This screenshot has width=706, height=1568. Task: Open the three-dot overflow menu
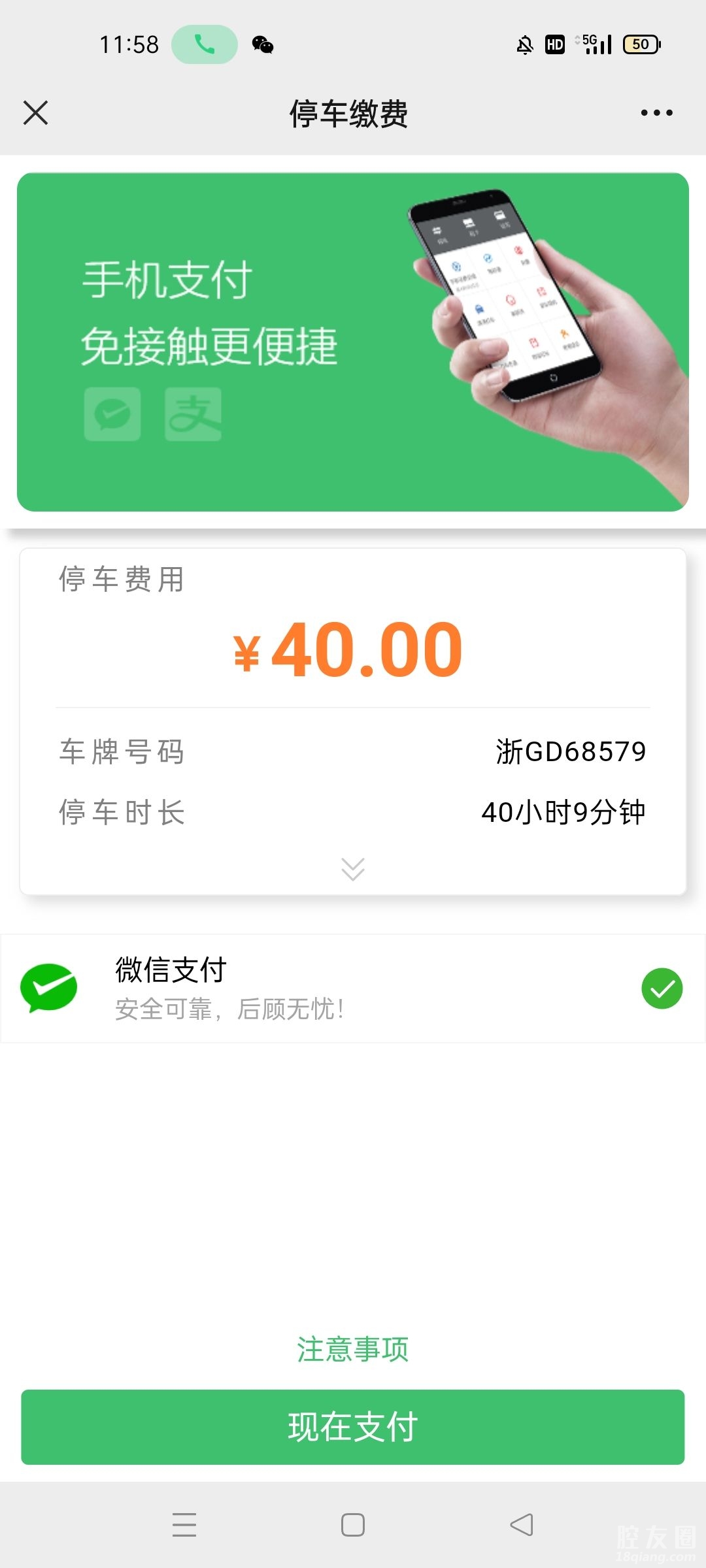[x=656, y=113]
